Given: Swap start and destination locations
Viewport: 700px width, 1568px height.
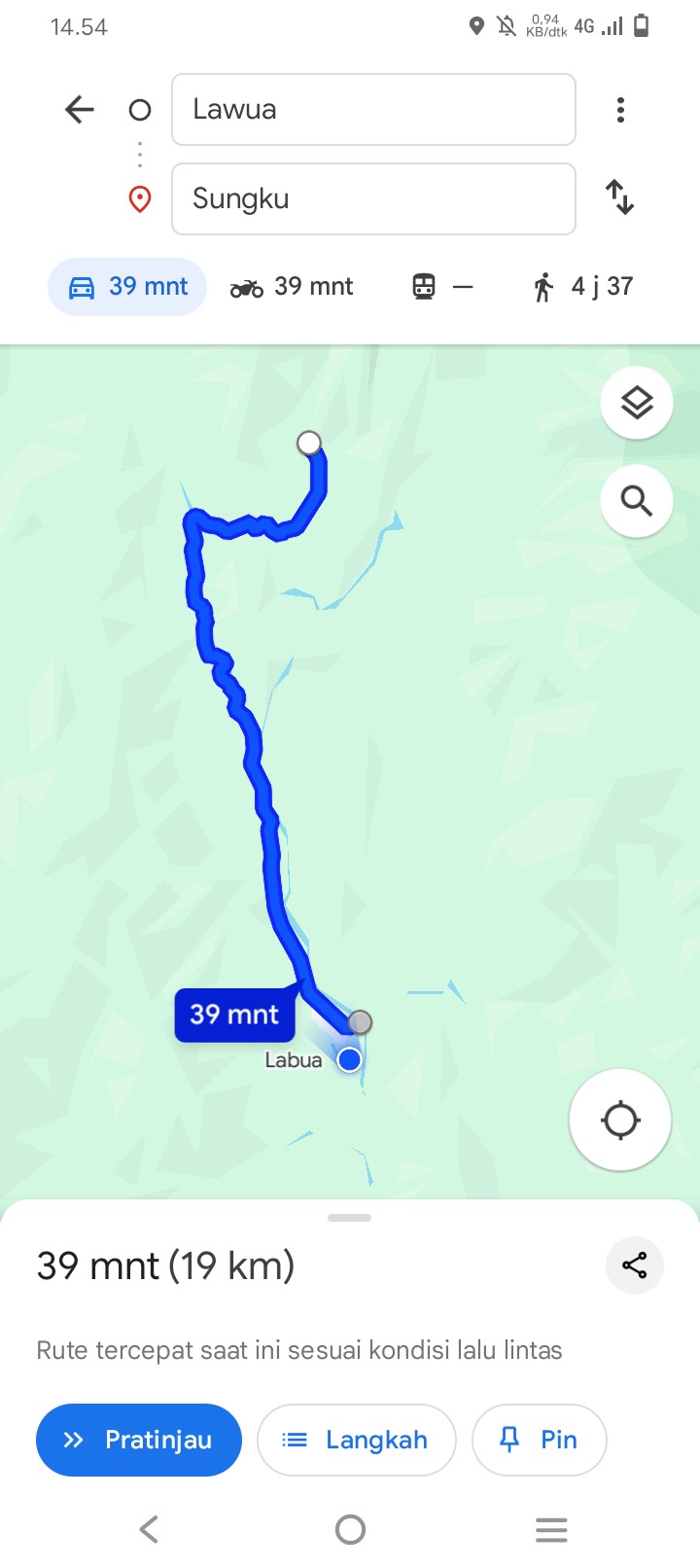Looking at the screenshot, I should [x=620, y=197].
